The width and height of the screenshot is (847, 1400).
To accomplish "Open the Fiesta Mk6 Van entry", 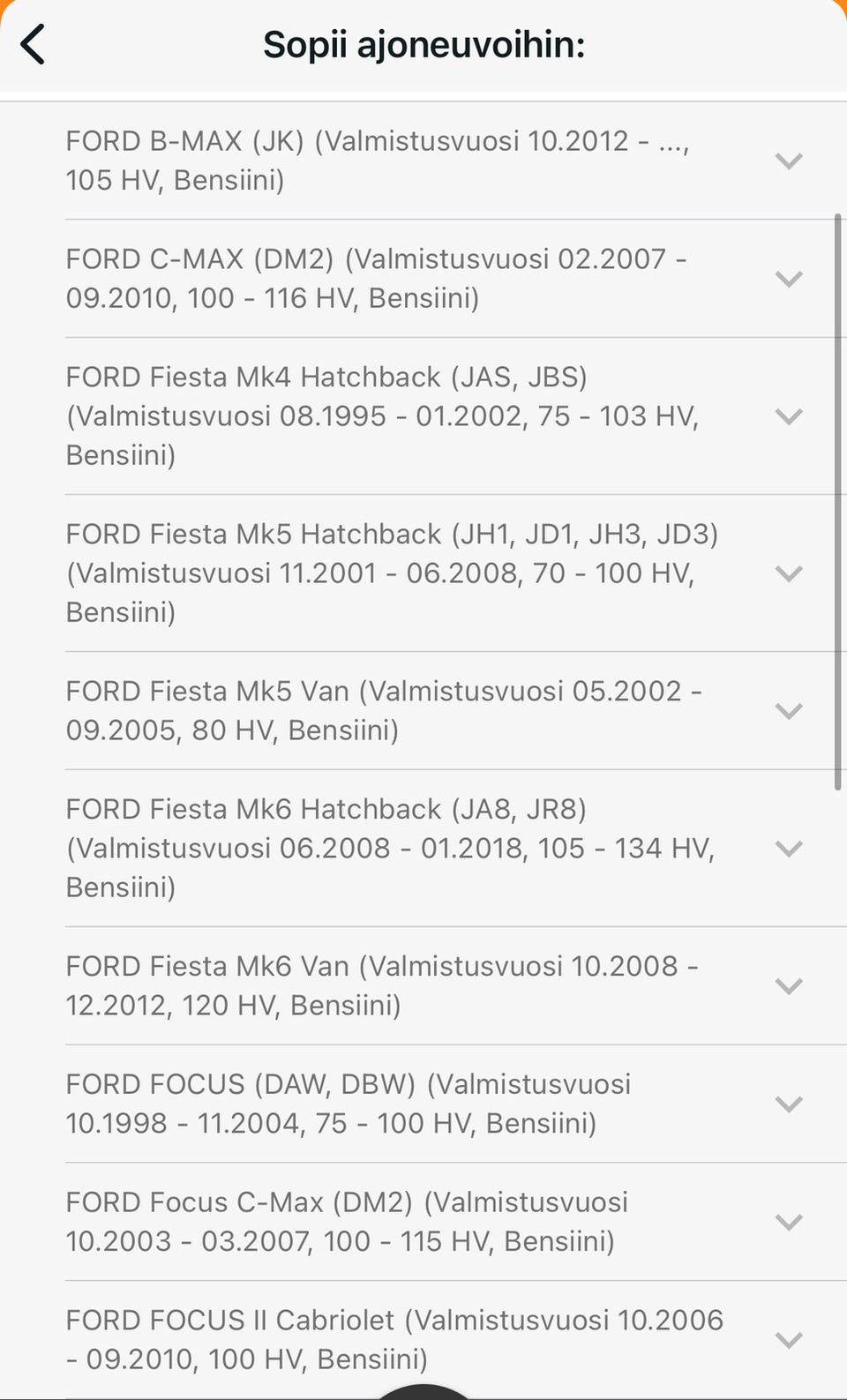I will point(788,986).
